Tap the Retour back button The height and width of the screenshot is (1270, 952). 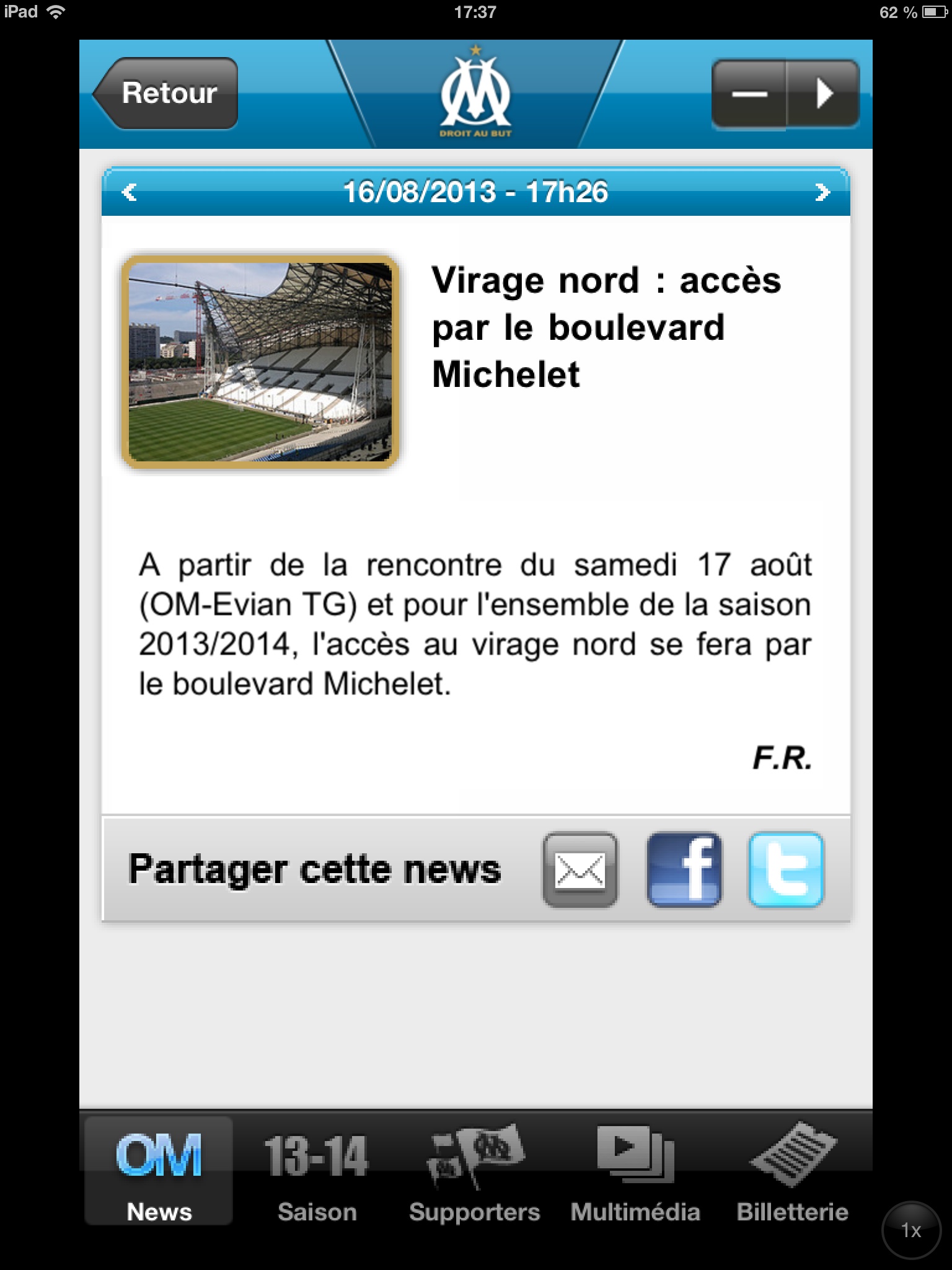click(166, 94)
